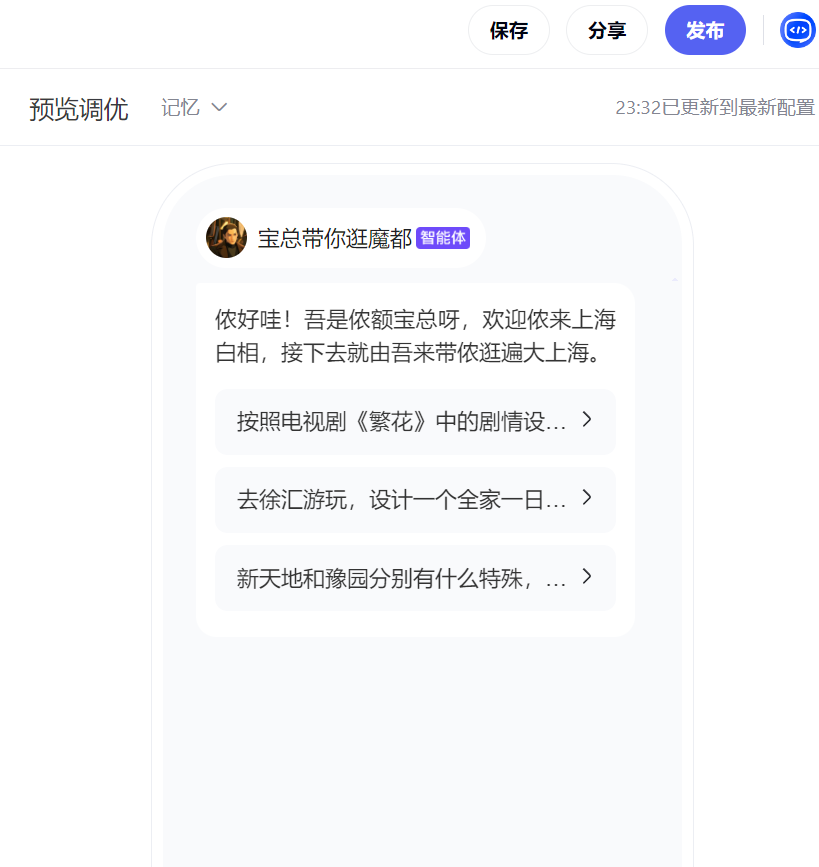Open the 宝总带你逛魔都 agent profile
This screenshot has width=819, height=867.
(x=334, y=238)
